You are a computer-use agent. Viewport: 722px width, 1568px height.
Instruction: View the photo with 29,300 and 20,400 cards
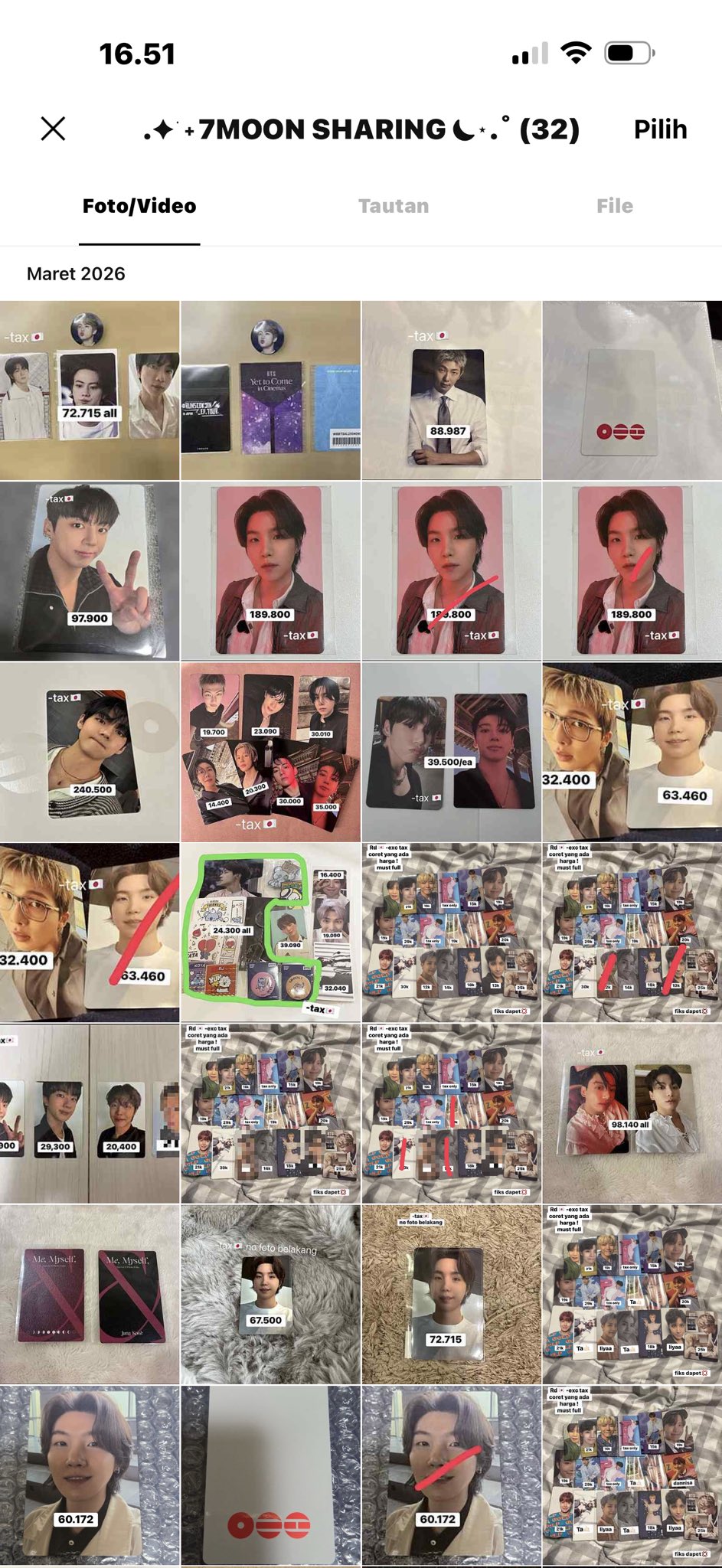pos(90,1113)
